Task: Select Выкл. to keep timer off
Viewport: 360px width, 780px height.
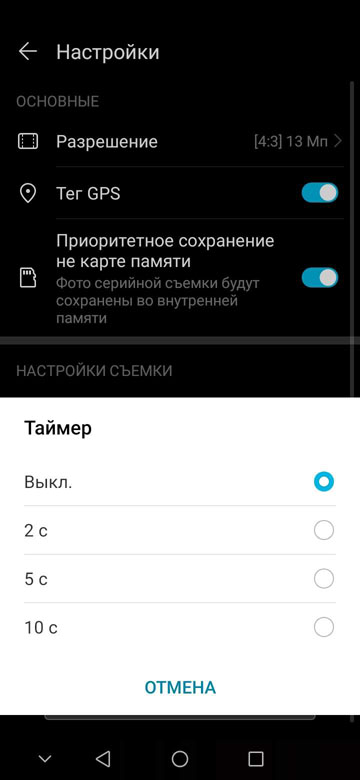Action: (x=180, y=482)
